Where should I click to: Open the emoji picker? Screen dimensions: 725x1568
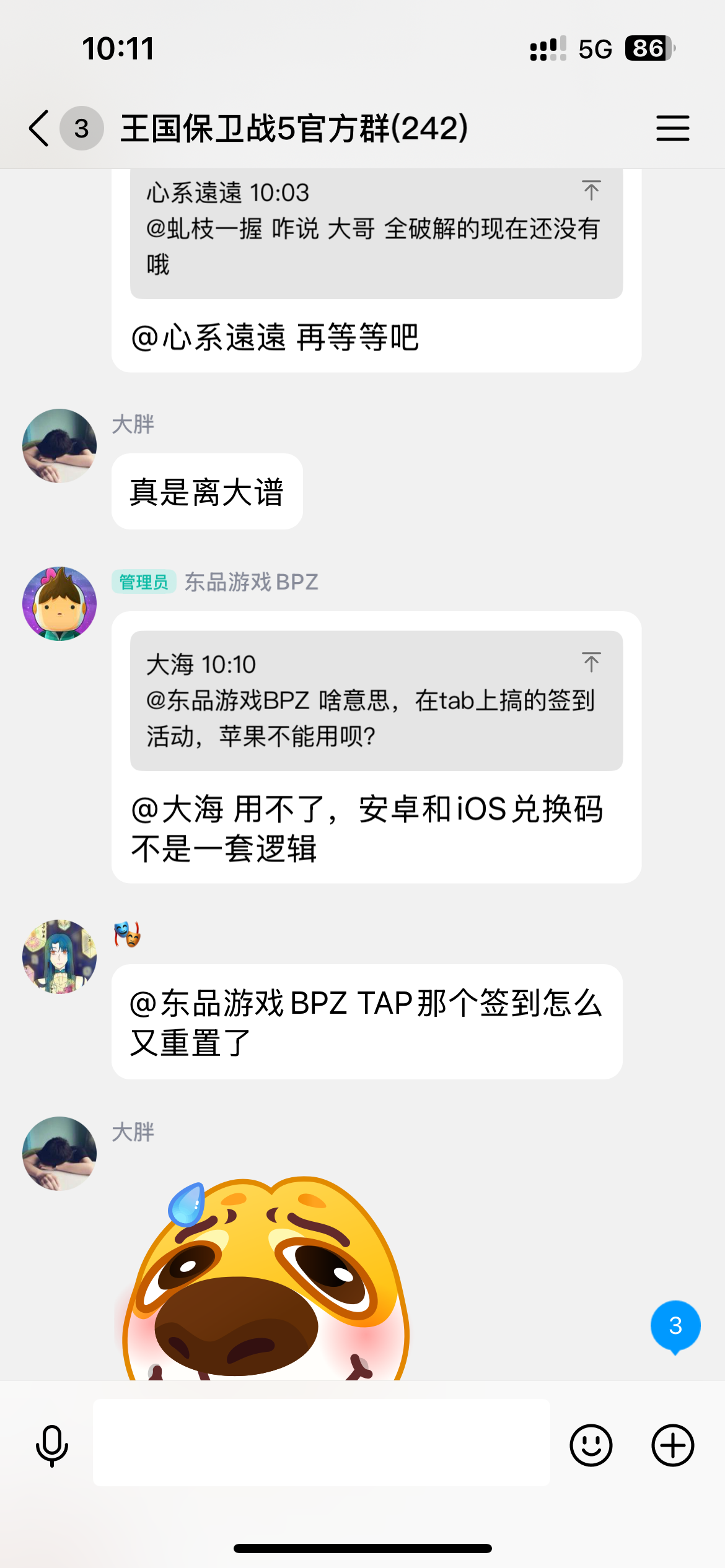pos(592,1445)
